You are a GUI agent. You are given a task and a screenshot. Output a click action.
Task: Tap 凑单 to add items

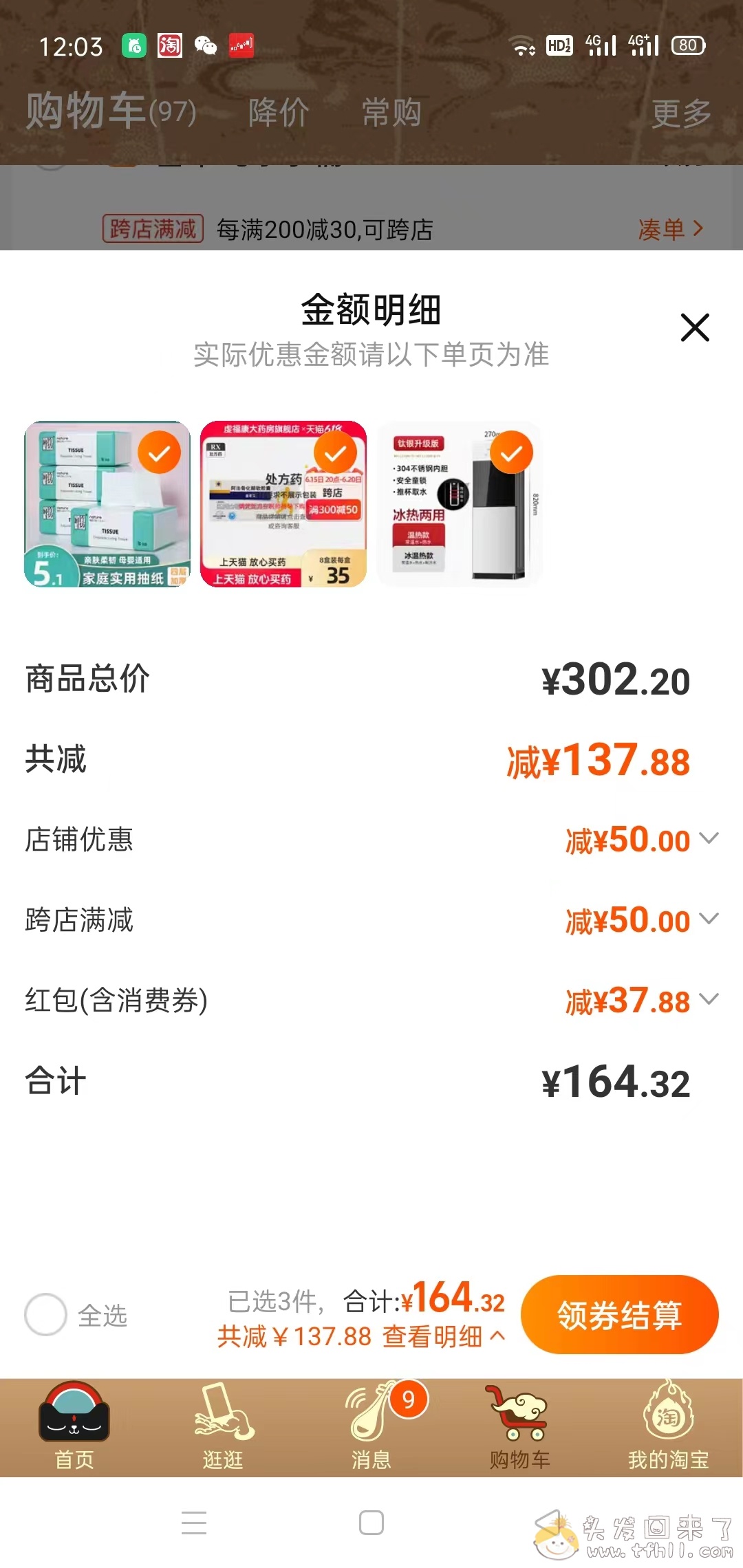point(671,229)
